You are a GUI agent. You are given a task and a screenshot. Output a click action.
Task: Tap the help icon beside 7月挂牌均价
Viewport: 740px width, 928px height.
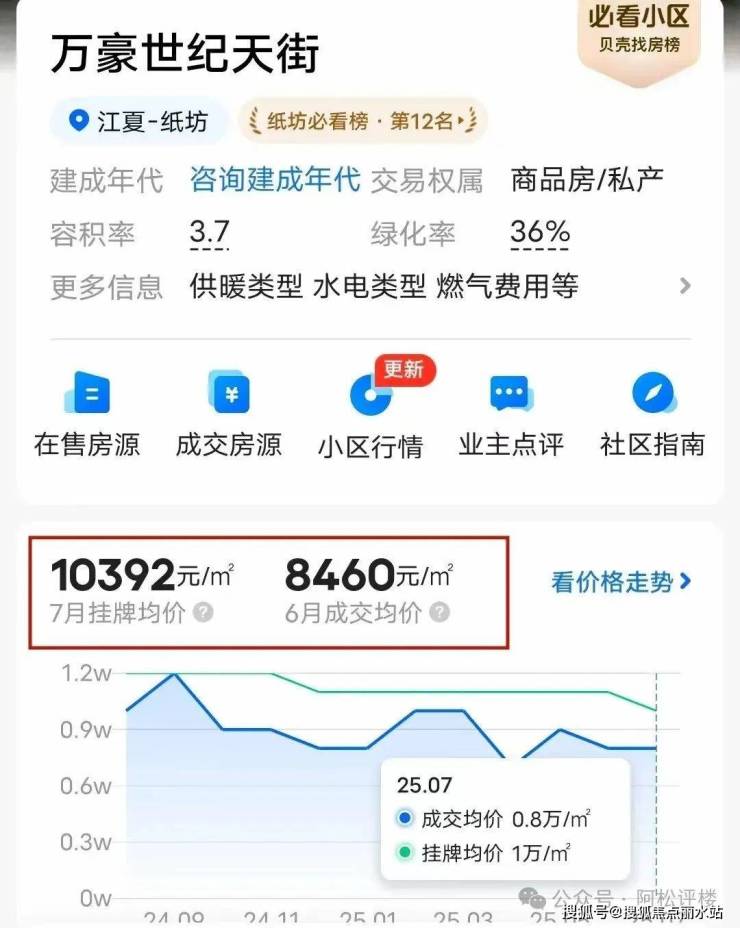coord(203,612)
